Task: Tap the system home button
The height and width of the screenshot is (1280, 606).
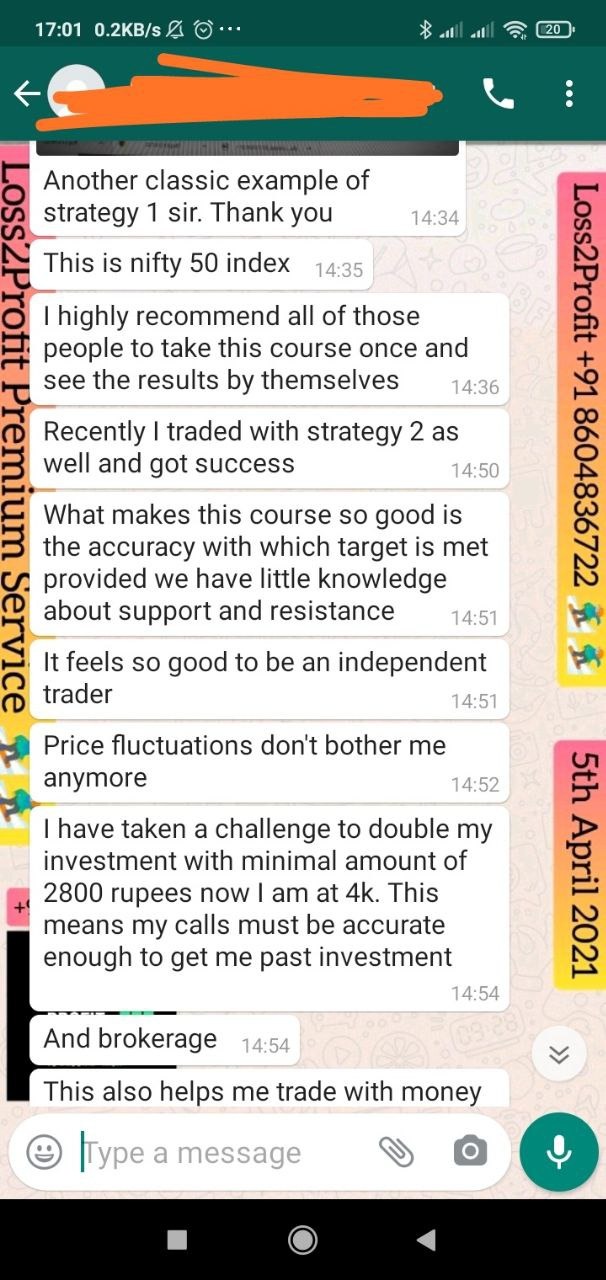Action: click(302, 1240)
